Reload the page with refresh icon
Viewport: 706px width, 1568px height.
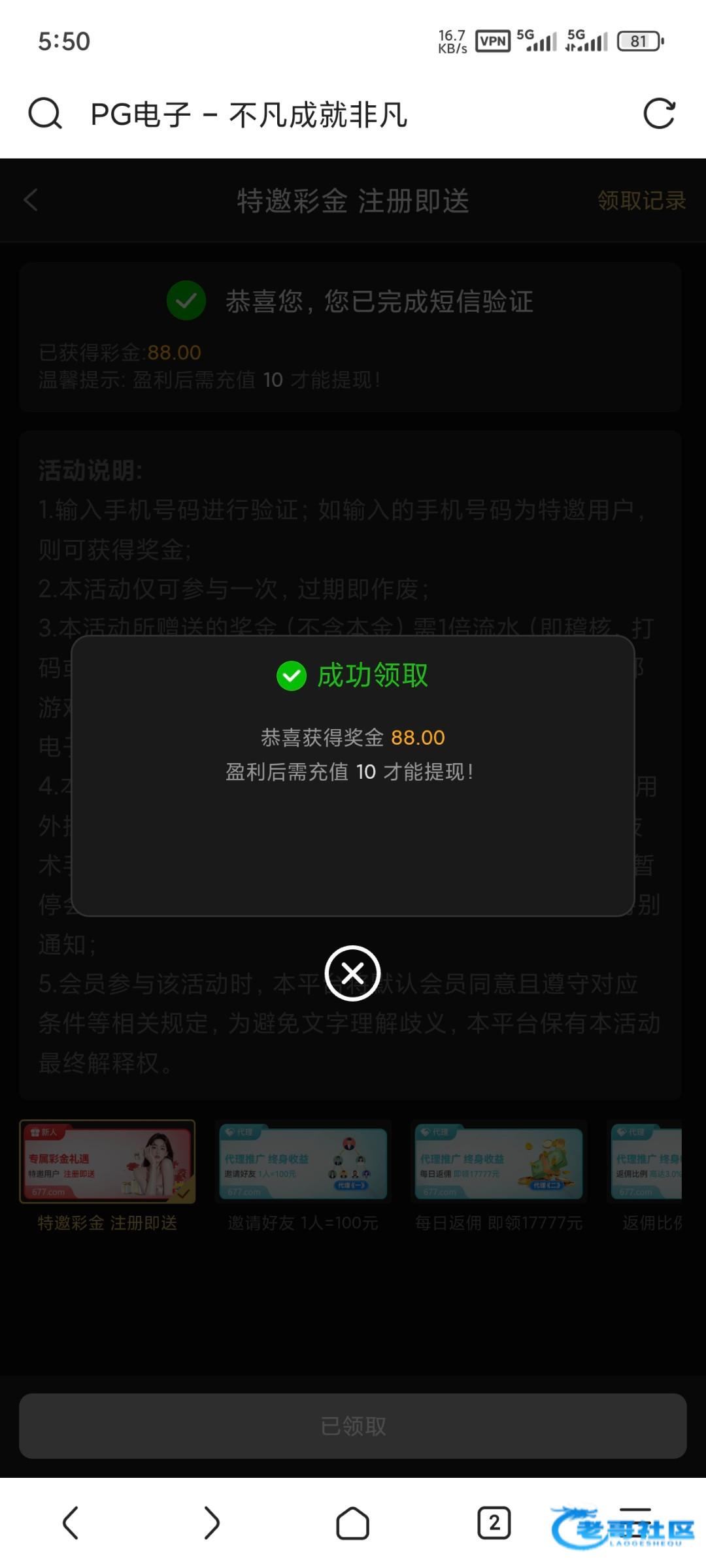658,114
